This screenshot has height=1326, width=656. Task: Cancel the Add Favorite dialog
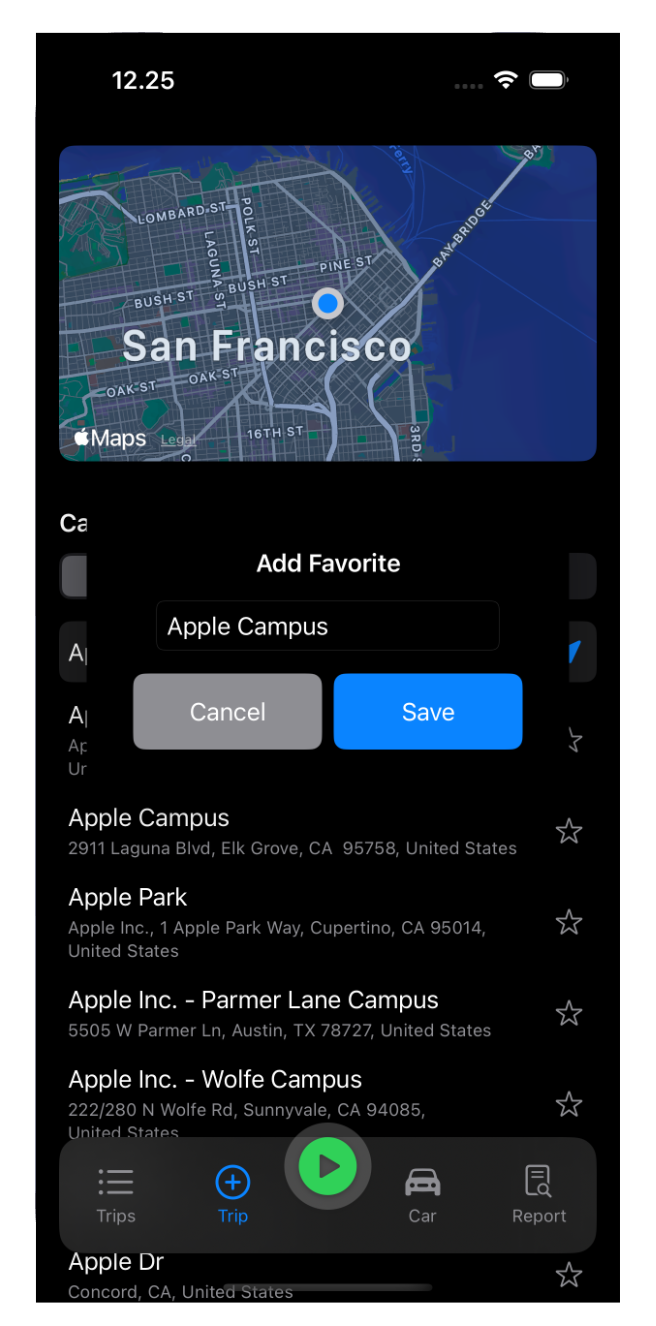[x=228, y=712]
